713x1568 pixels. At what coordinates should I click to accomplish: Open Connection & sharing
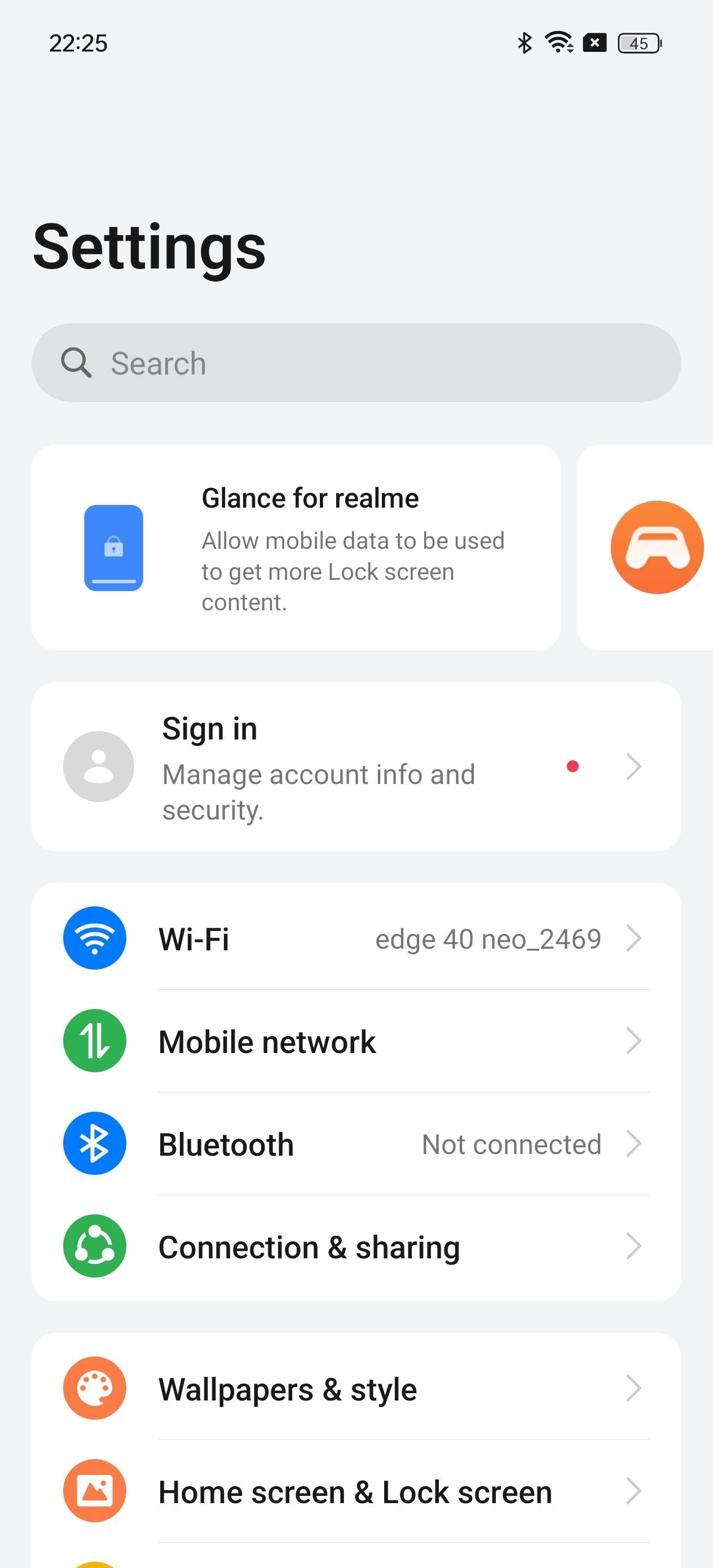coord(355,1247)
